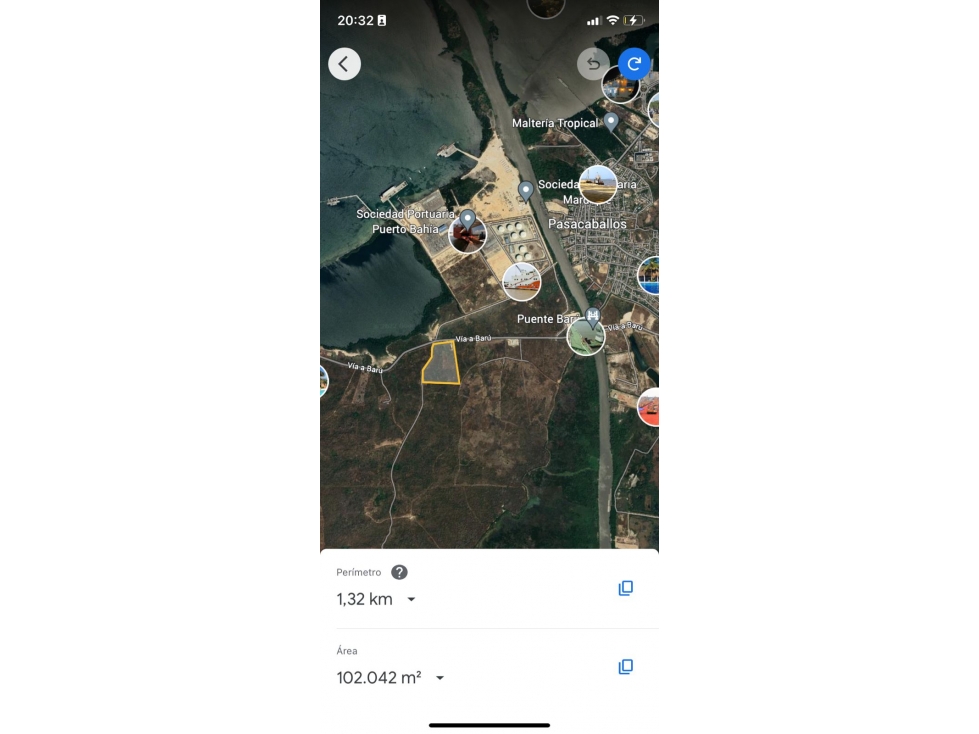Undo the last measurement point
The height and width of the screenshot is (734, 979).
click(593, 64)
